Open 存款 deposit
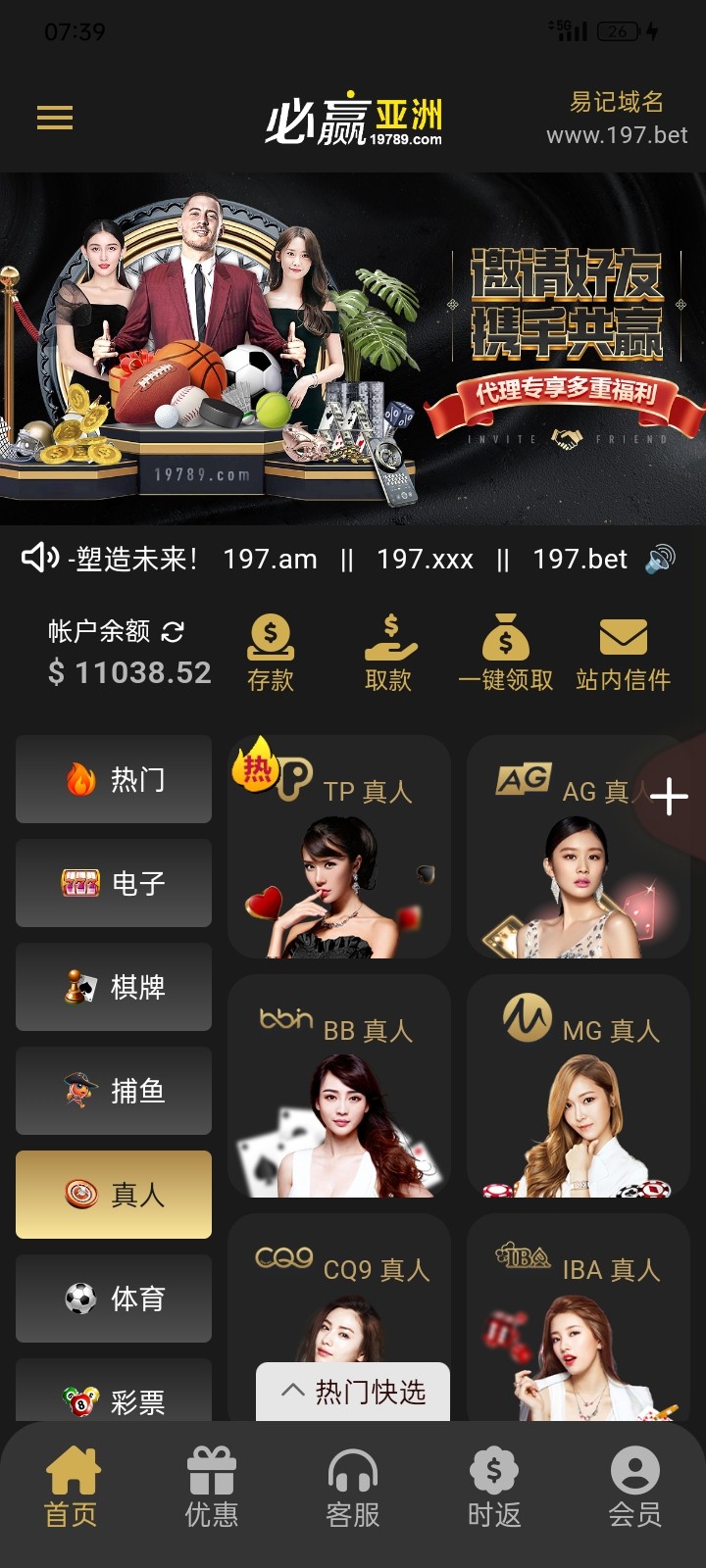Screen dimensions: 706x1568 pos(271,653)
